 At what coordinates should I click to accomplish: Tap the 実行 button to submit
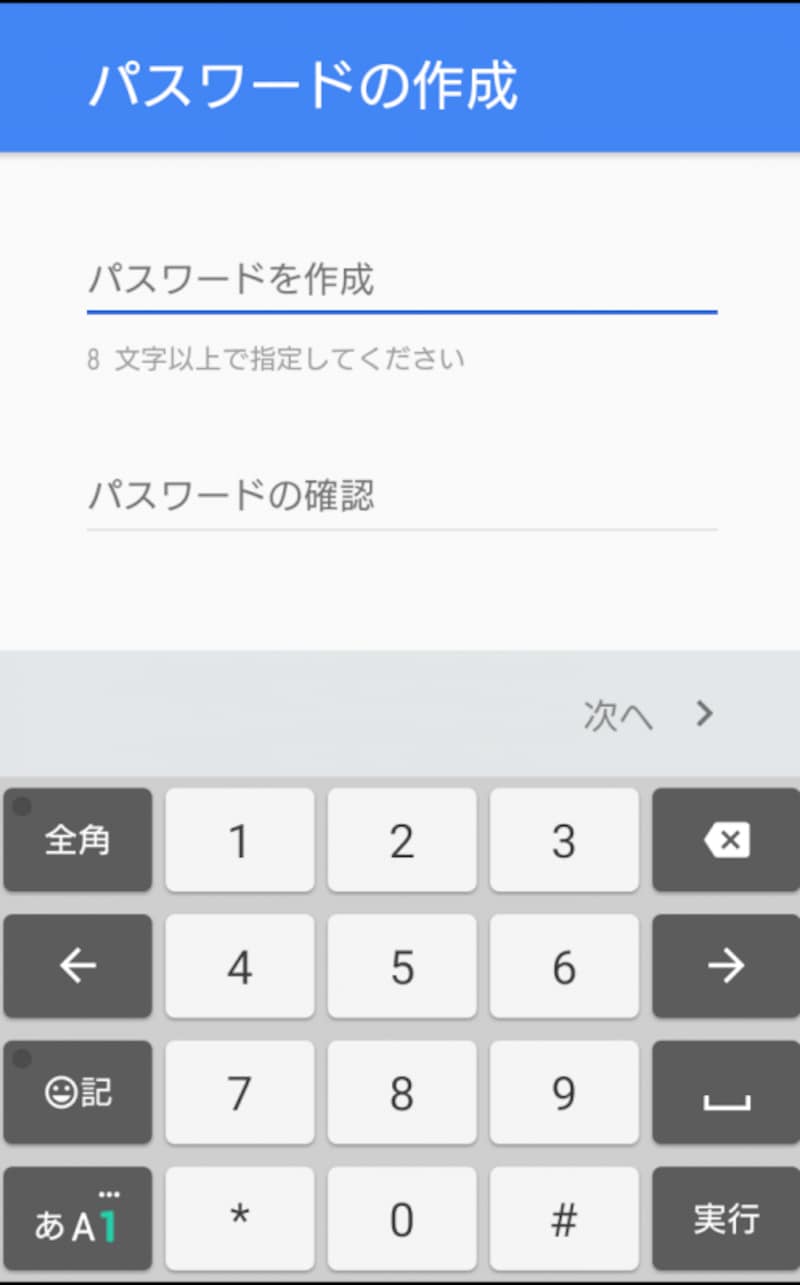pos(726,1218)
